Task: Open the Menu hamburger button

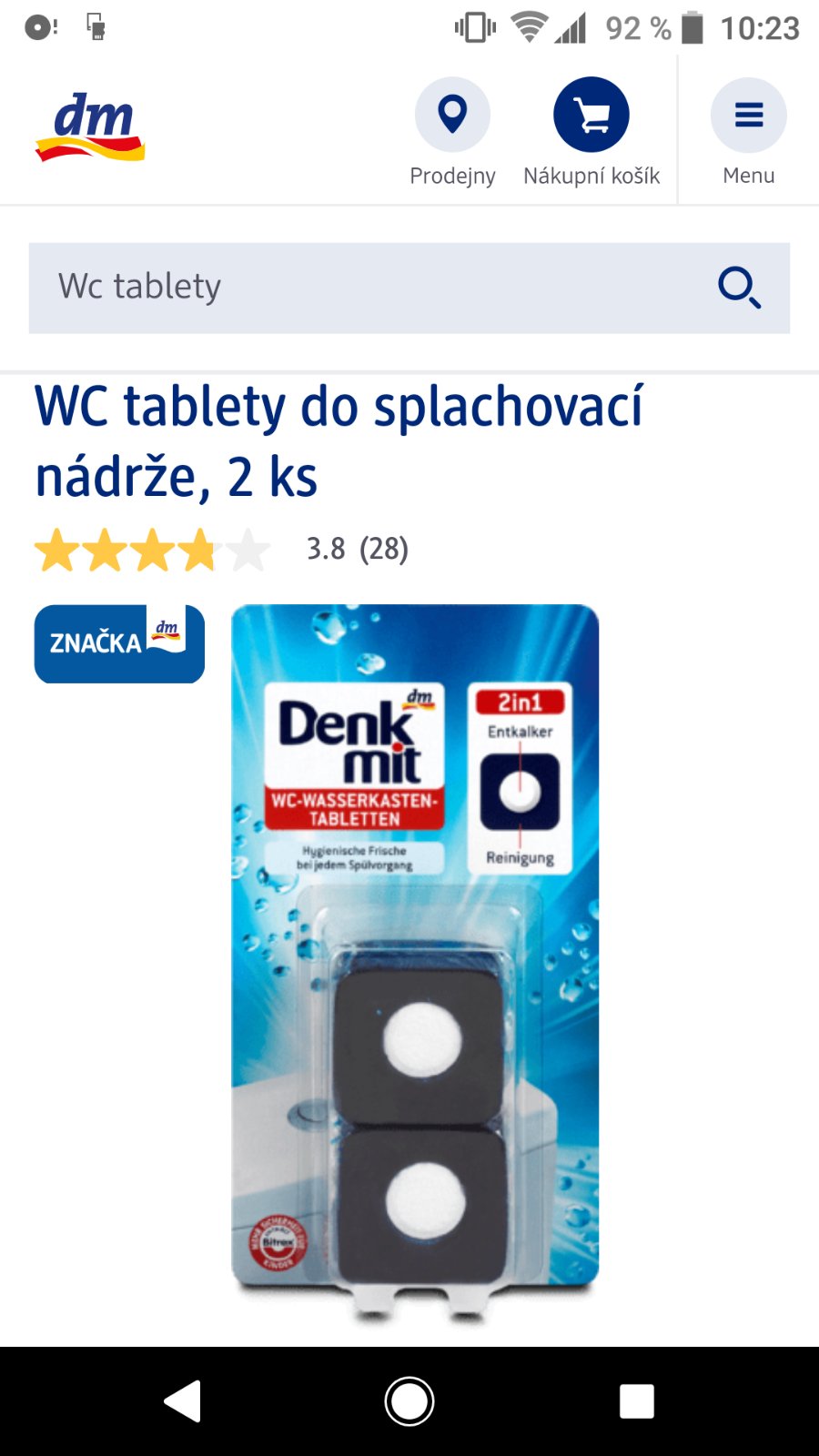Action: tap(748, 132)
